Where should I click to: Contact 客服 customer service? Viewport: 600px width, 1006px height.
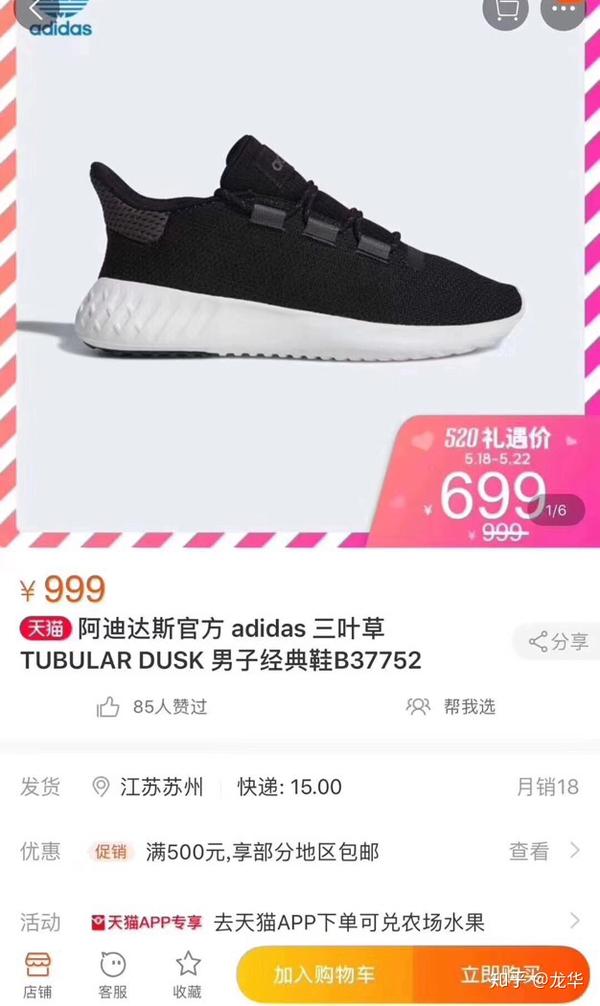[113, 974]
